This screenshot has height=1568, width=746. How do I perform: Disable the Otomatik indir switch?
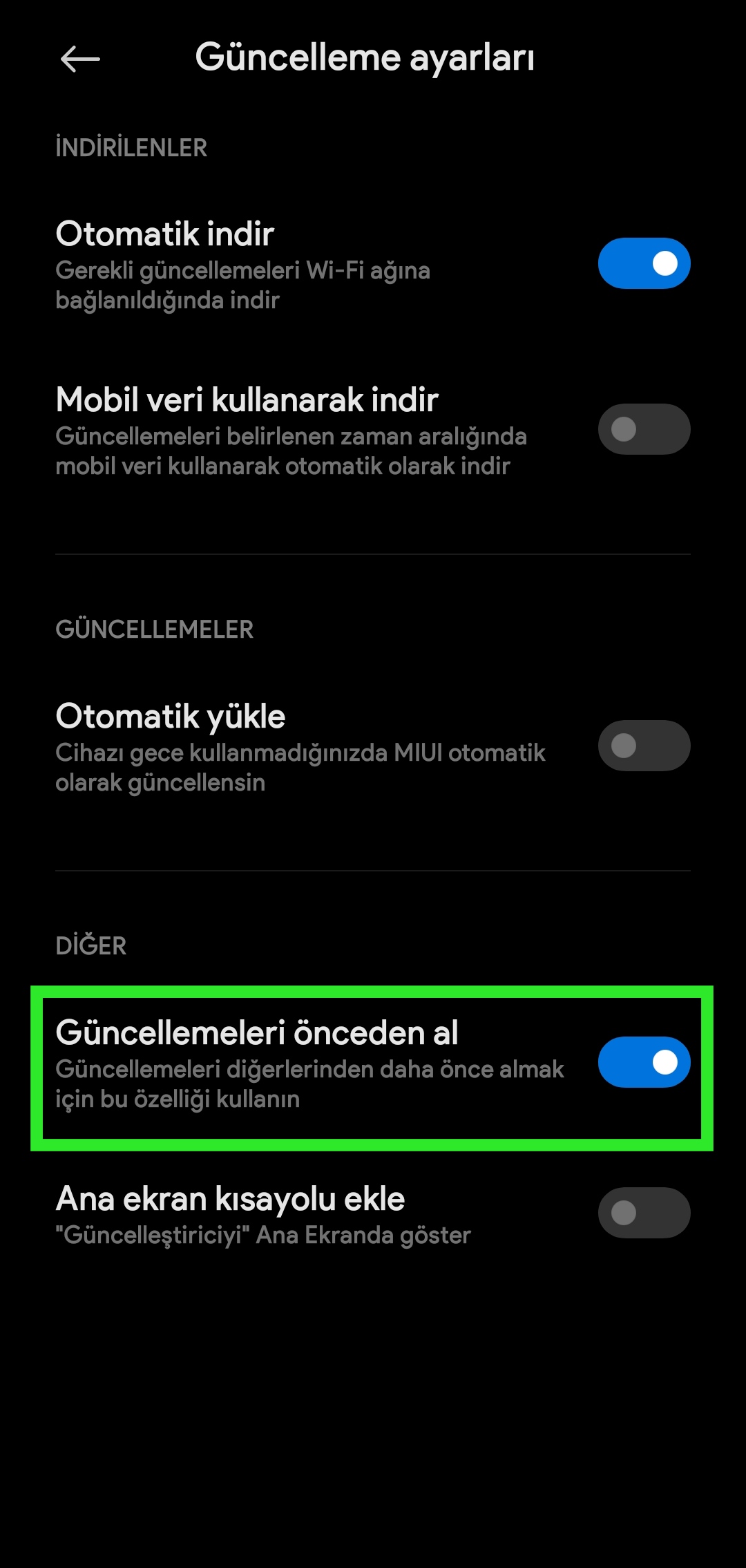644,263
